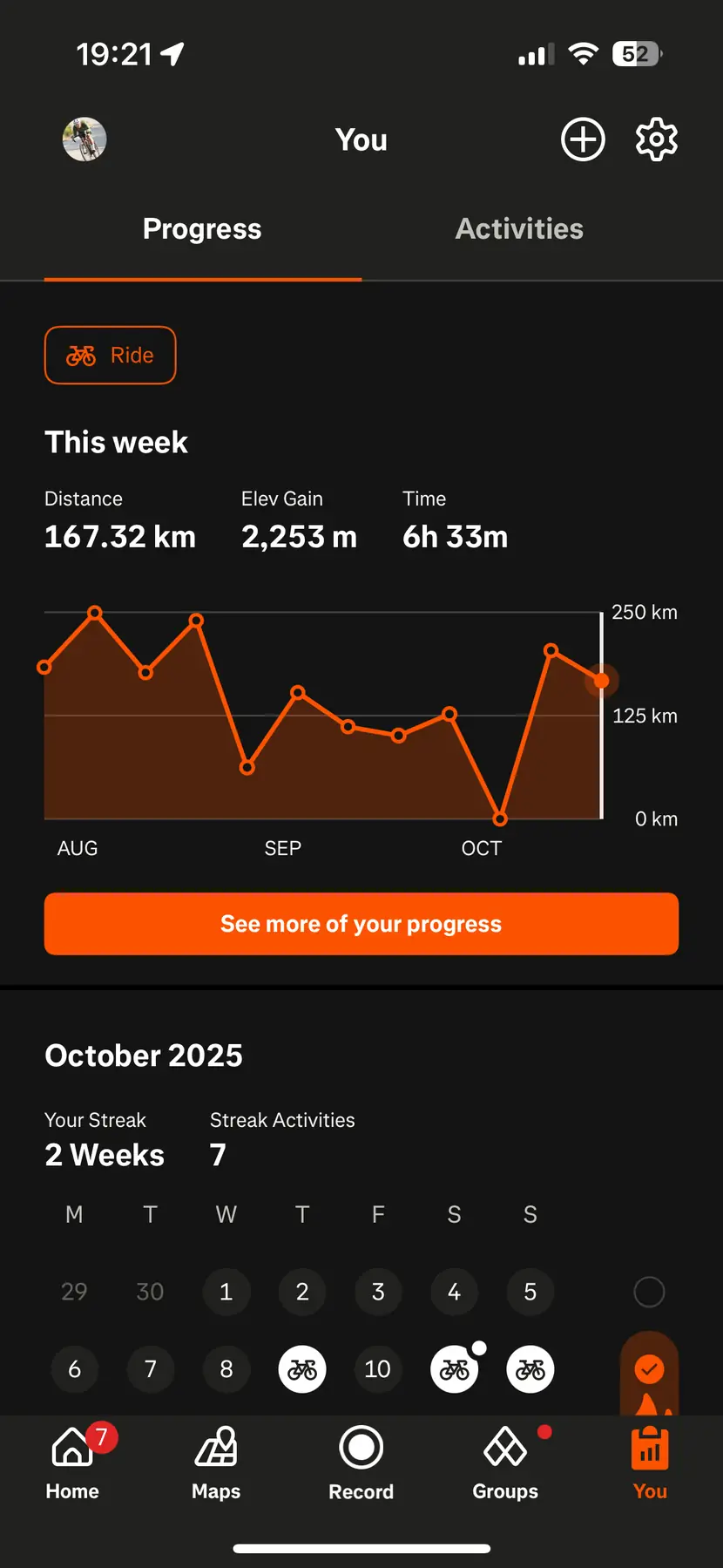Viewport: 723px width, 1568px height.
Task: Select calendar day 8
Action: click(226, 1369)
